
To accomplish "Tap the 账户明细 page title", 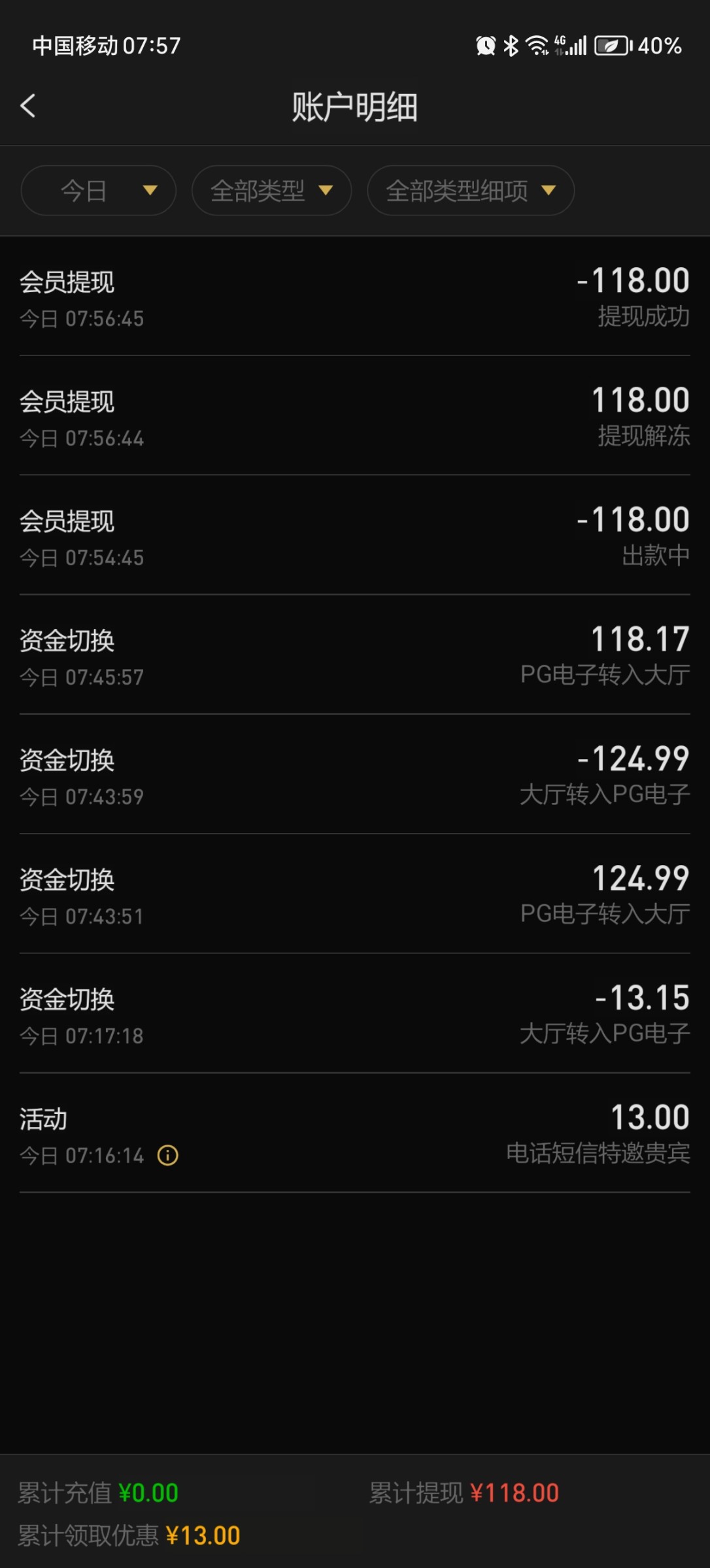I will 355,105.
